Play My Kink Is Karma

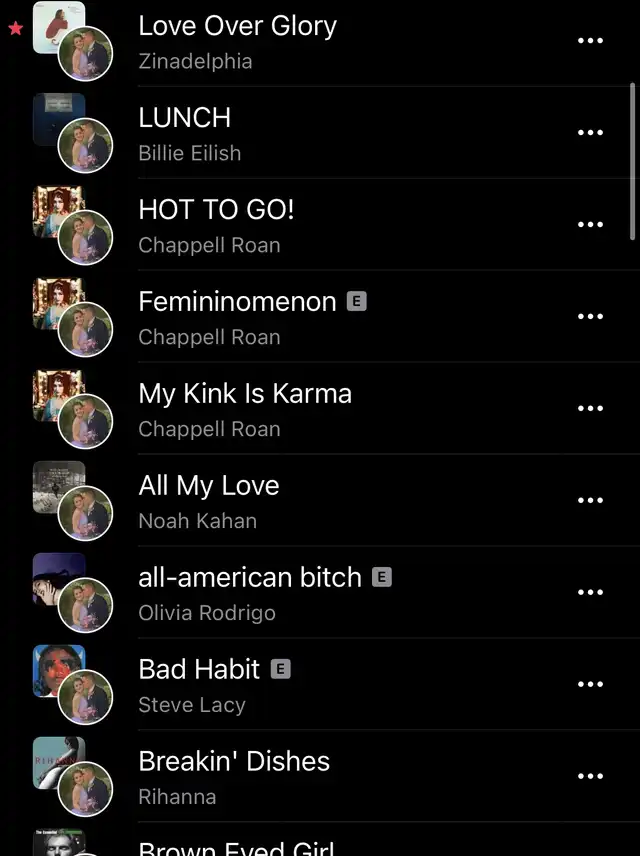coord(245,394)
